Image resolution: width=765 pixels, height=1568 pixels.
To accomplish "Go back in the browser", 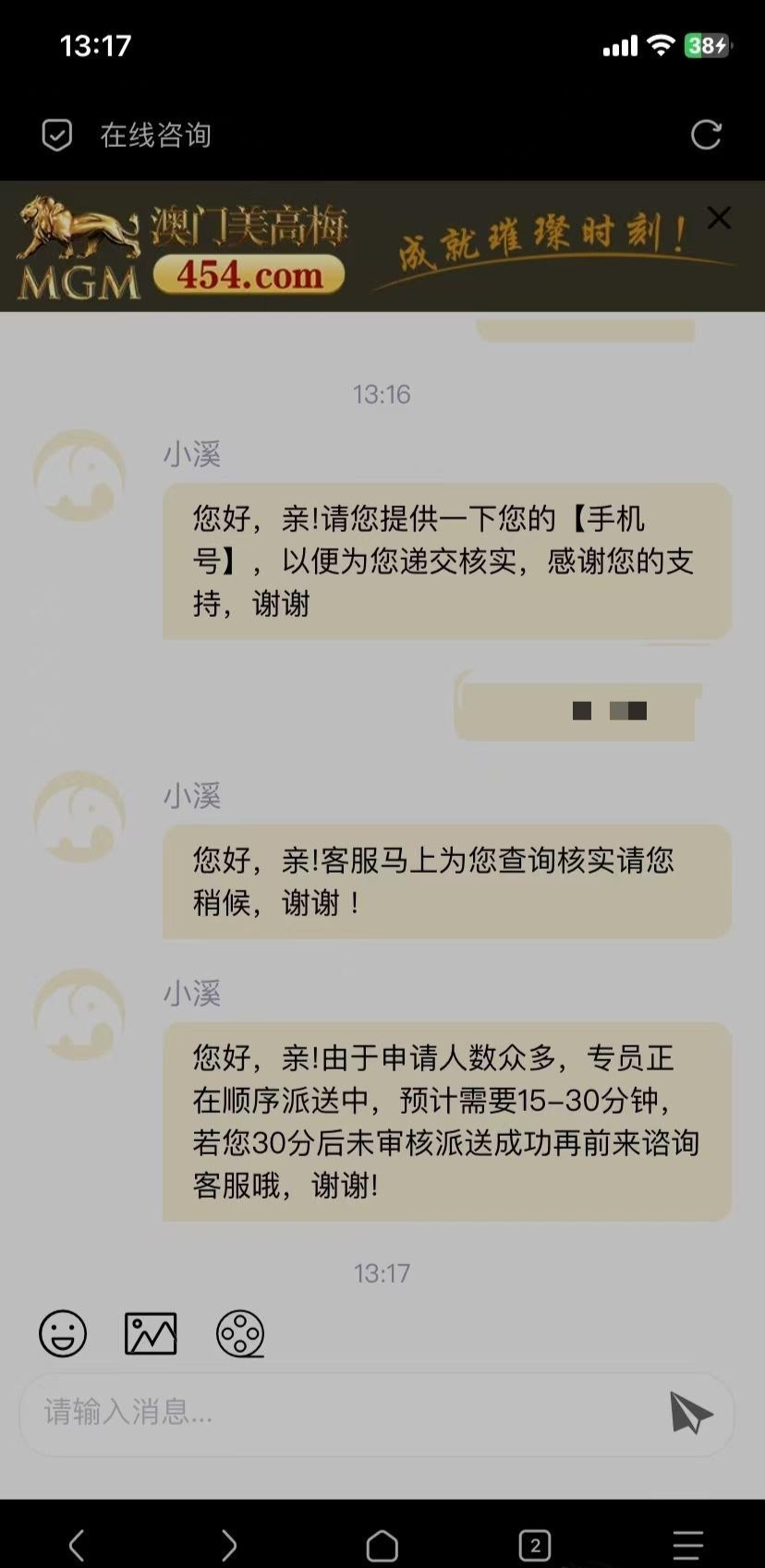I will (x=77, y=1544).
